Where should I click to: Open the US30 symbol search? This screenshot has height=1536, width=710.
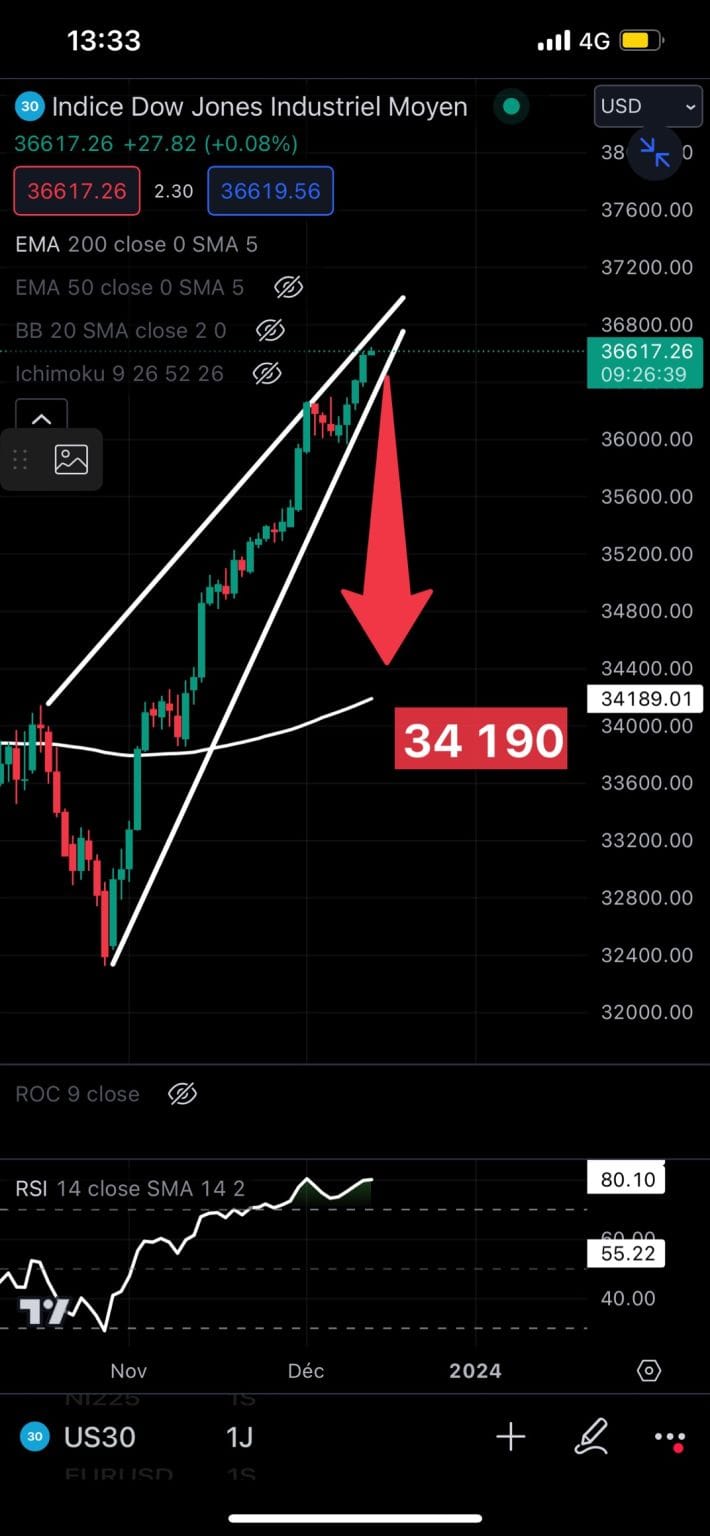click(98, 1438)
